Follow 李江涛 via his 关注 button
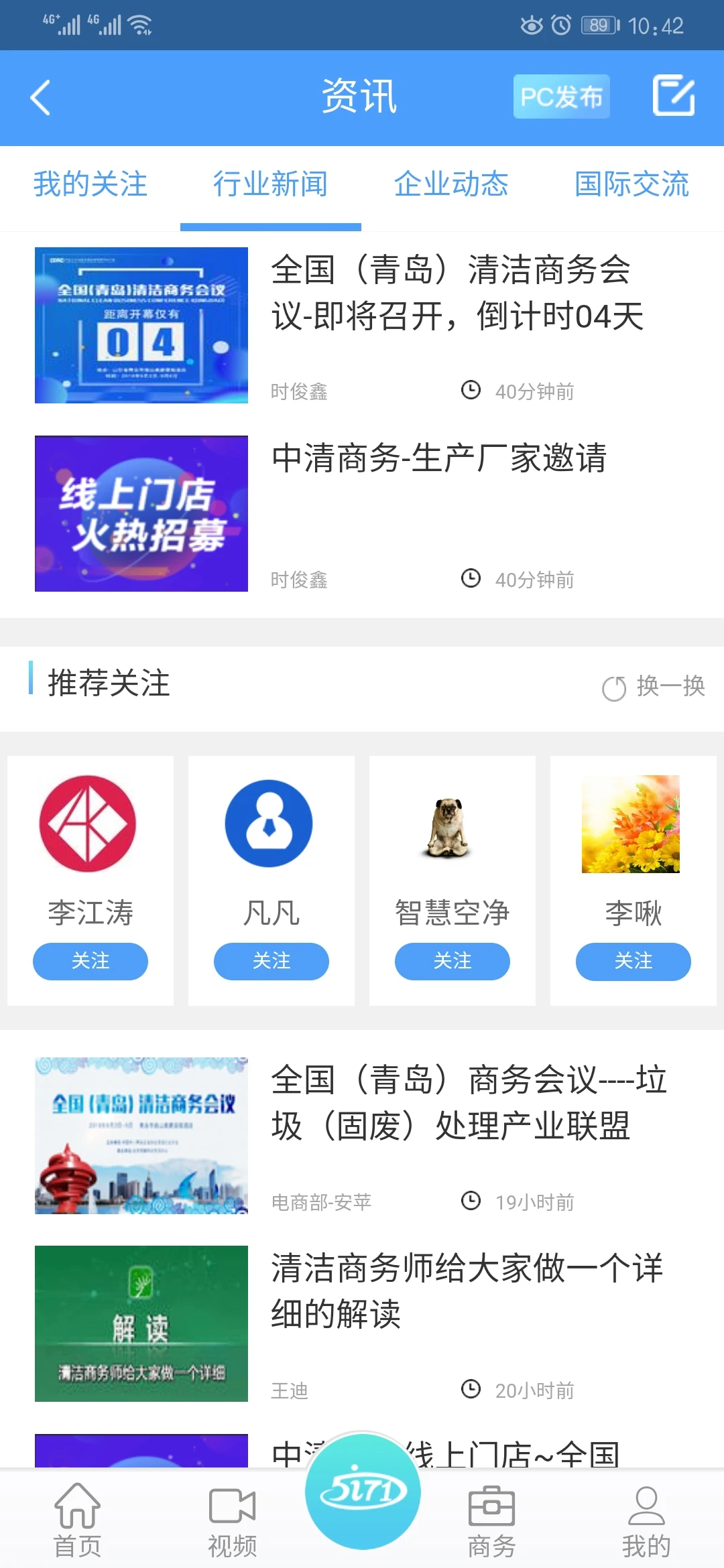This screenshot has height=1568, width=724. [90, 961]
